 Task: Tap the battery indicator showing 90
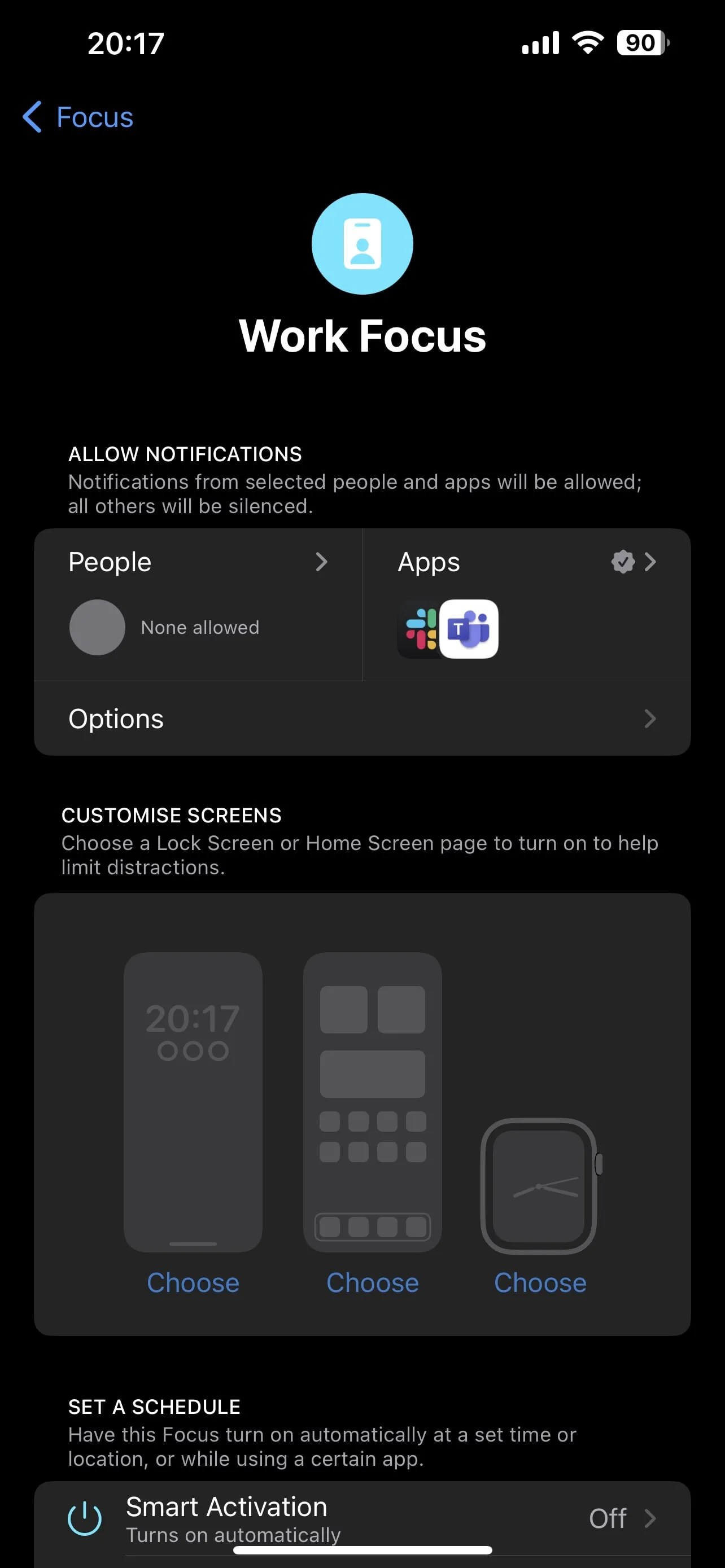640,42
